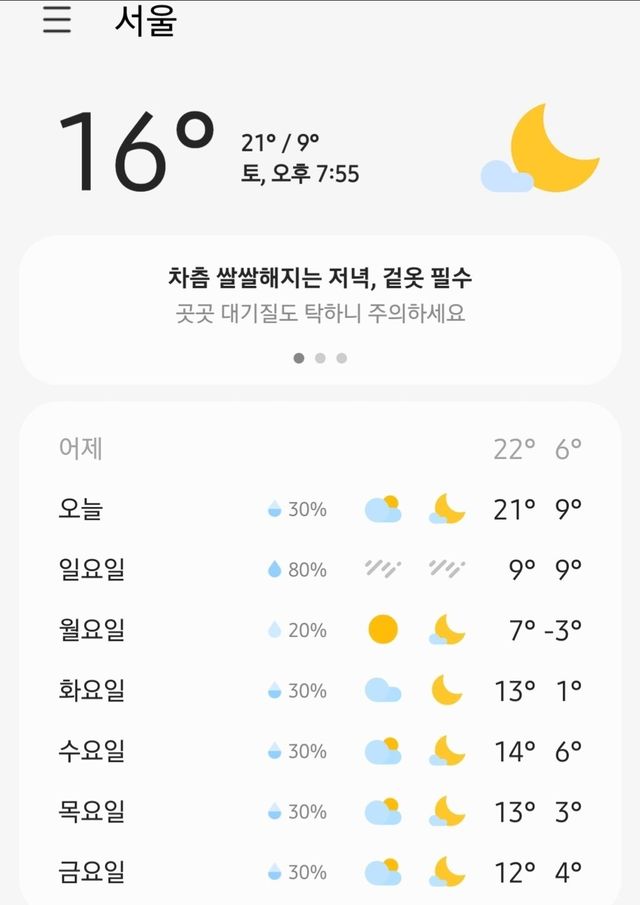Open 화요일 in the daily forecast

319,690
